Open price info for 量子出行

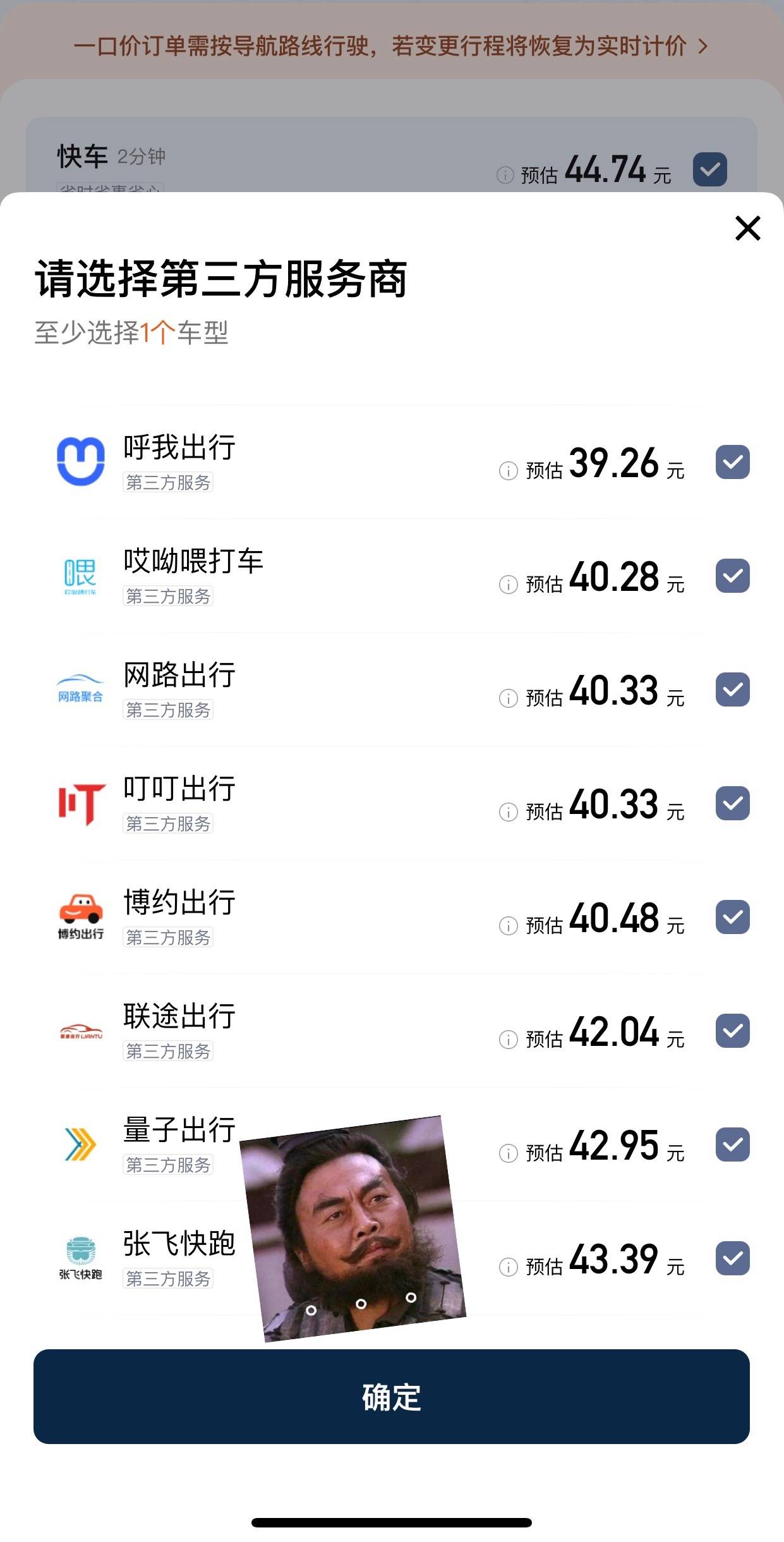click(x=508, y=1153)
